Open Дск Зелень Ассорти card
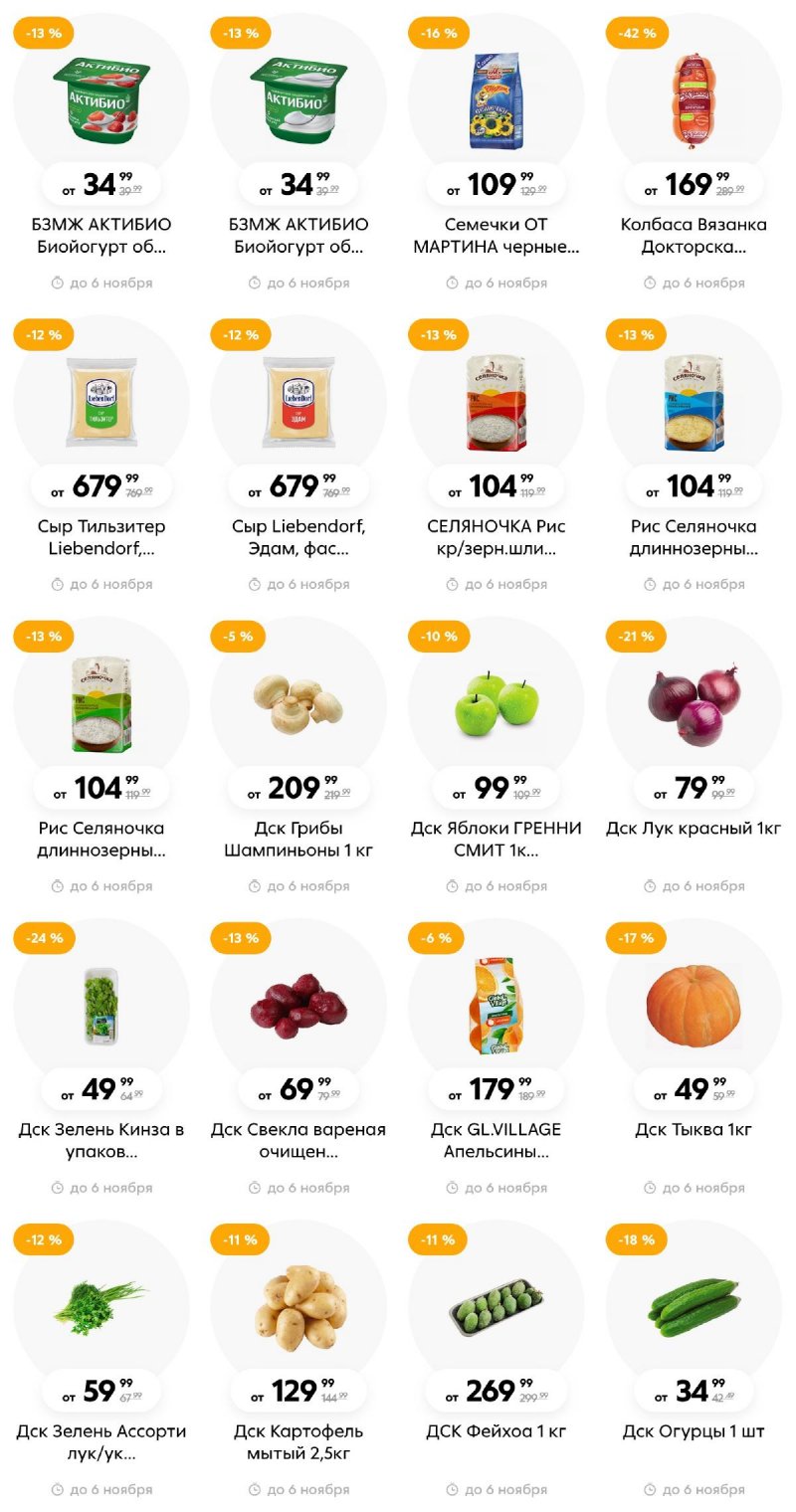 (x=100, y=1303)
